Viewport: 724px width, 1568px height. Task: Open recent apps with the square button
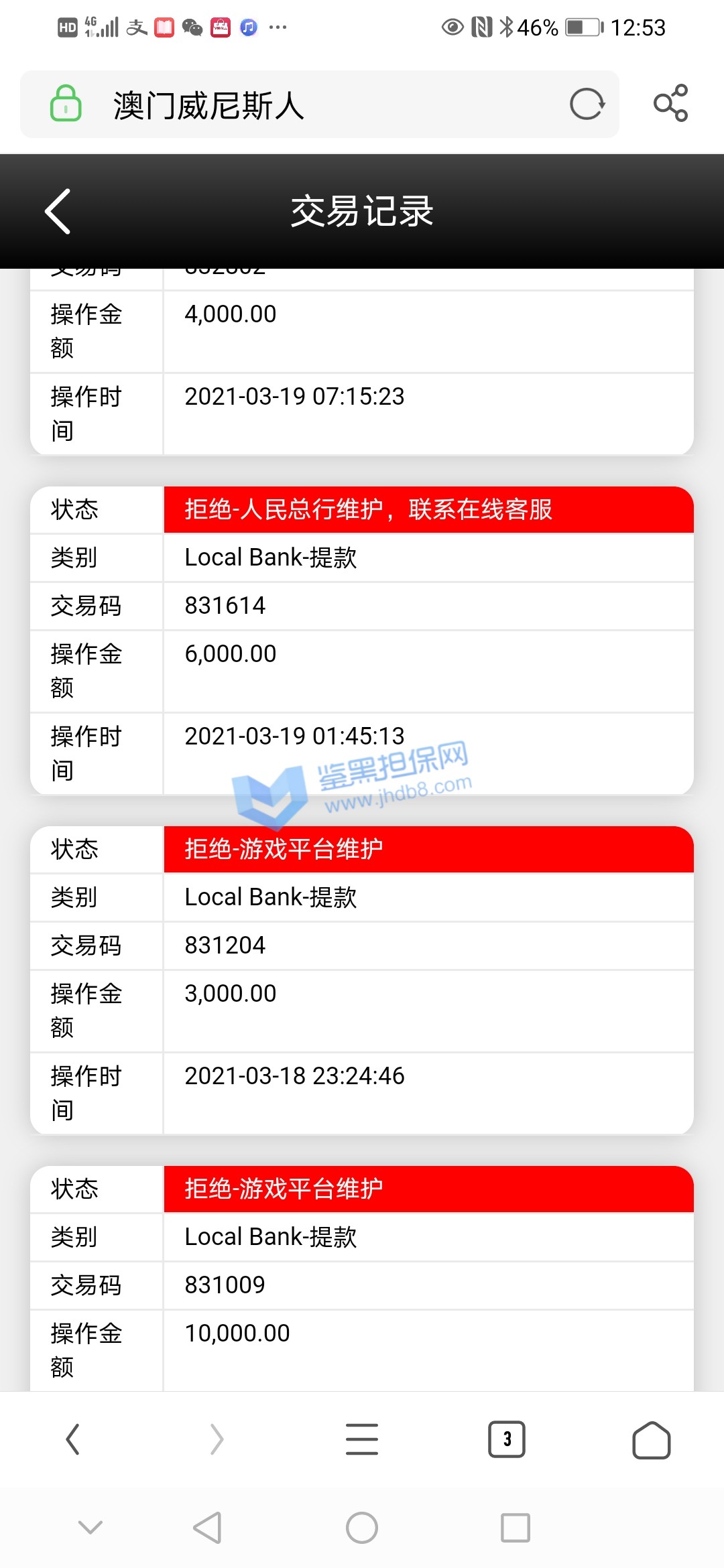coord(516,1528)
